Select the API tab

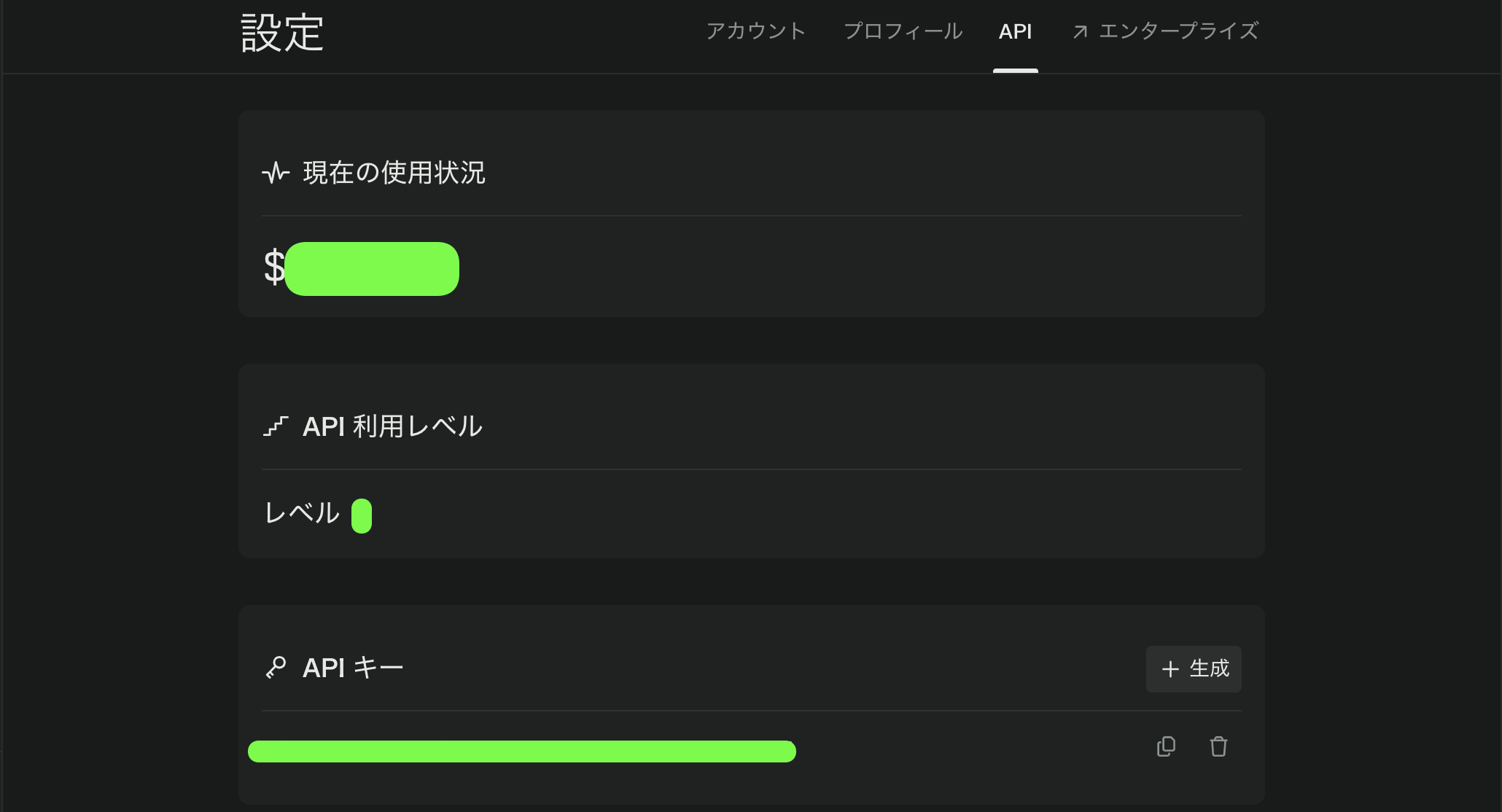pyautogui.click(x=1015, y=32)
